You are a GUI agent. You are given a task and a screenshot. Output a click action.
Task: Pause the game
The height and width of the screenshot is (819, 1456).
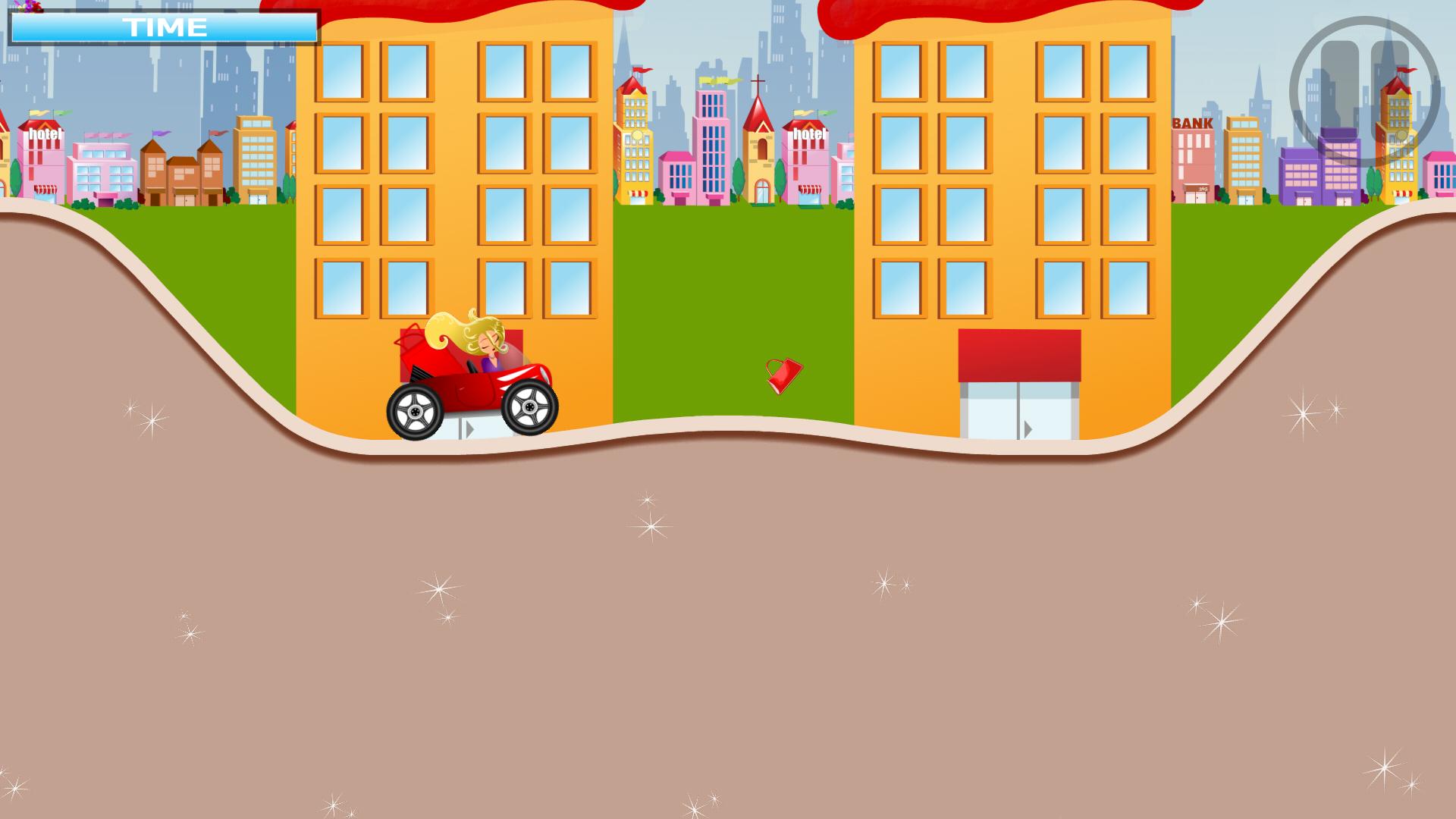click(1364, 92)
